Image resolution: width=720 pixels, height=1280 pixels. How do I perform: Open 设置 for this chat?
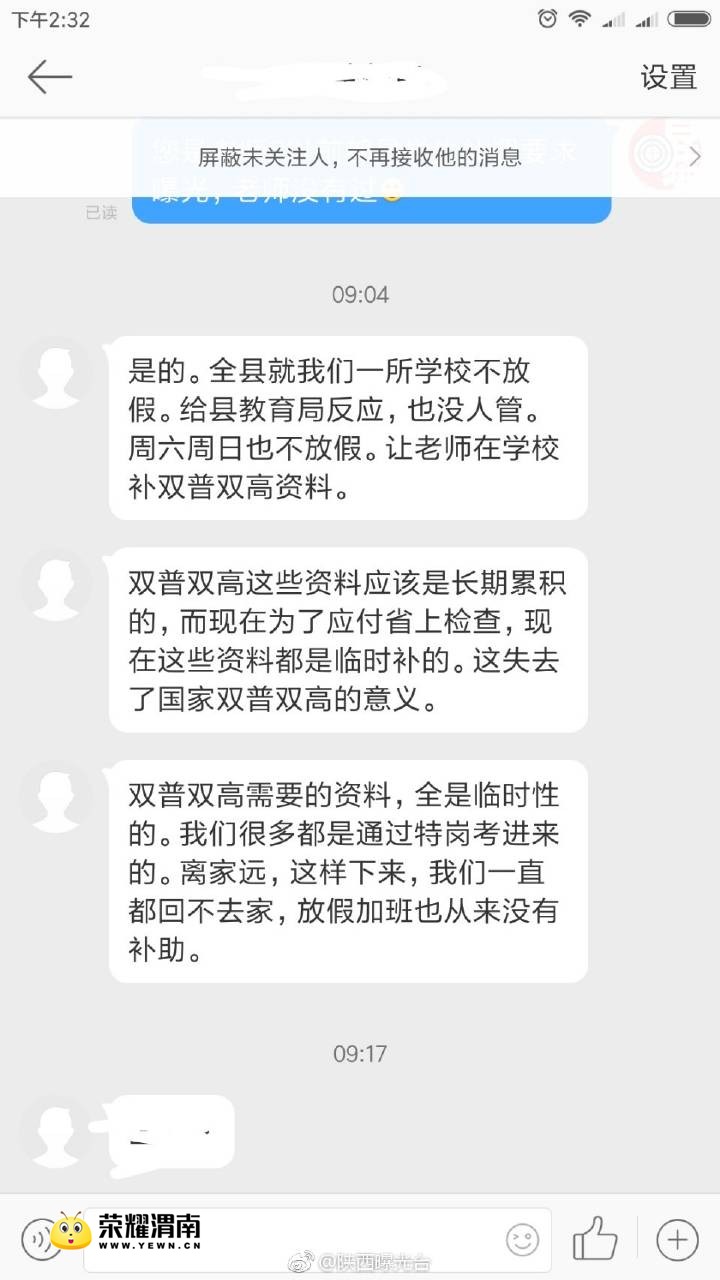tap(668, 77)
